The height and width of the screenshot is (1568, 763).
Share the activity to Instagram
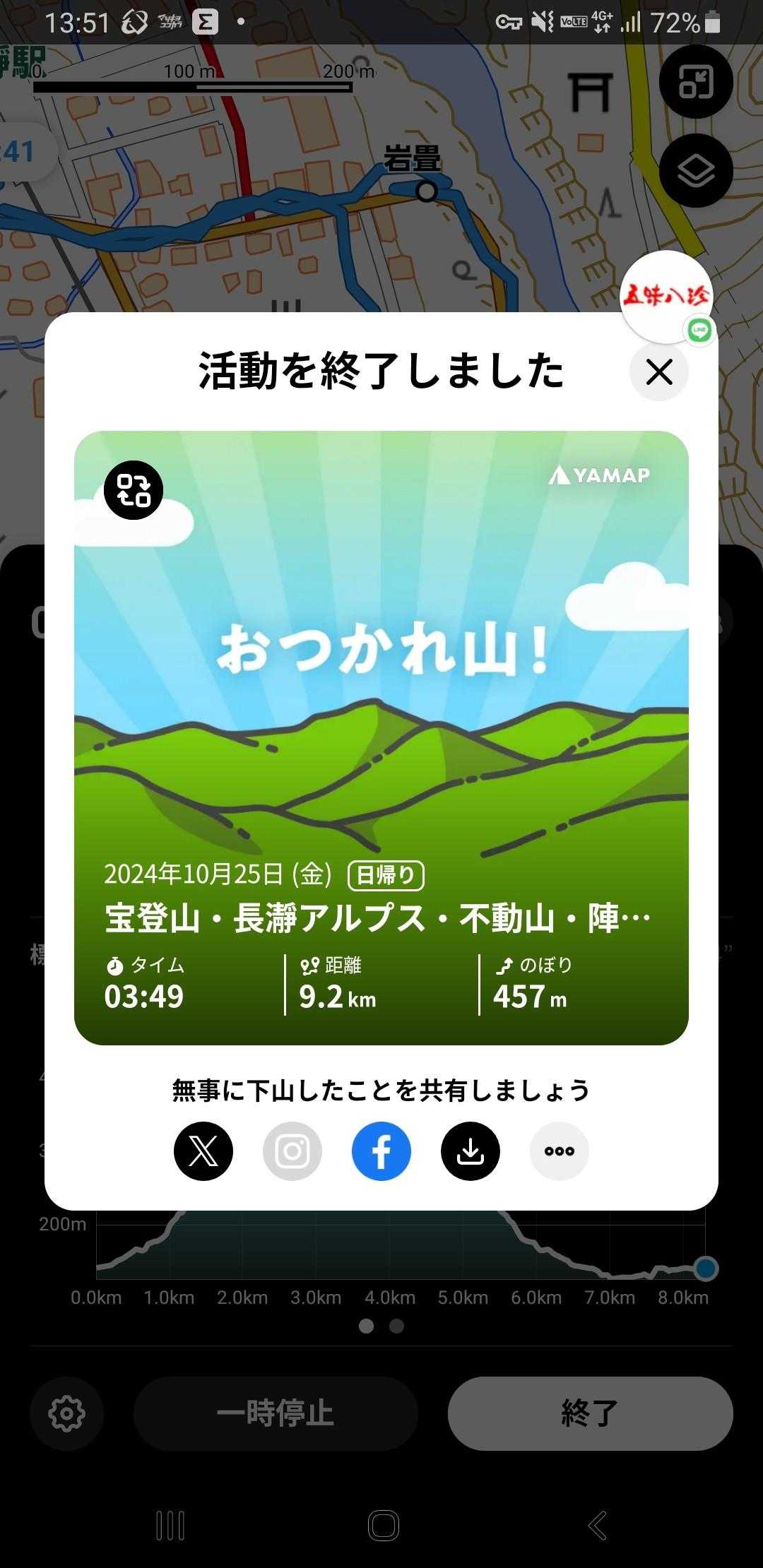click(x=292, y=1151)
